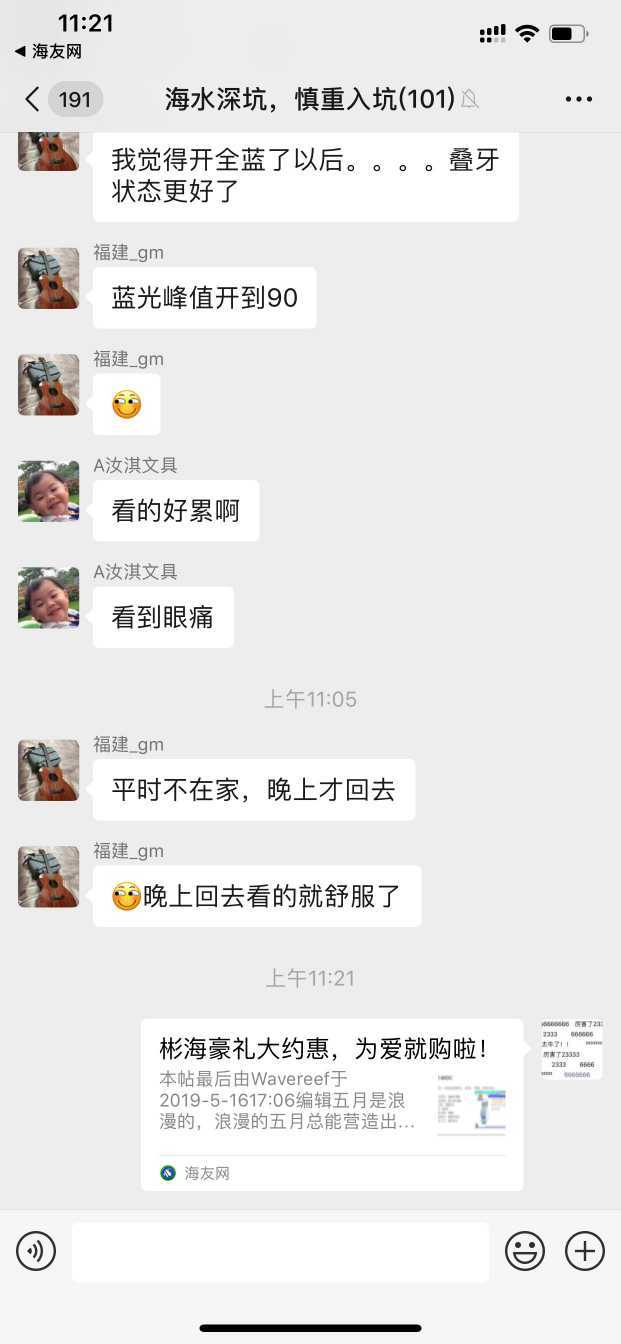Tap A汝淇文具's avatar next to 看的好累啊

[48, 491]
